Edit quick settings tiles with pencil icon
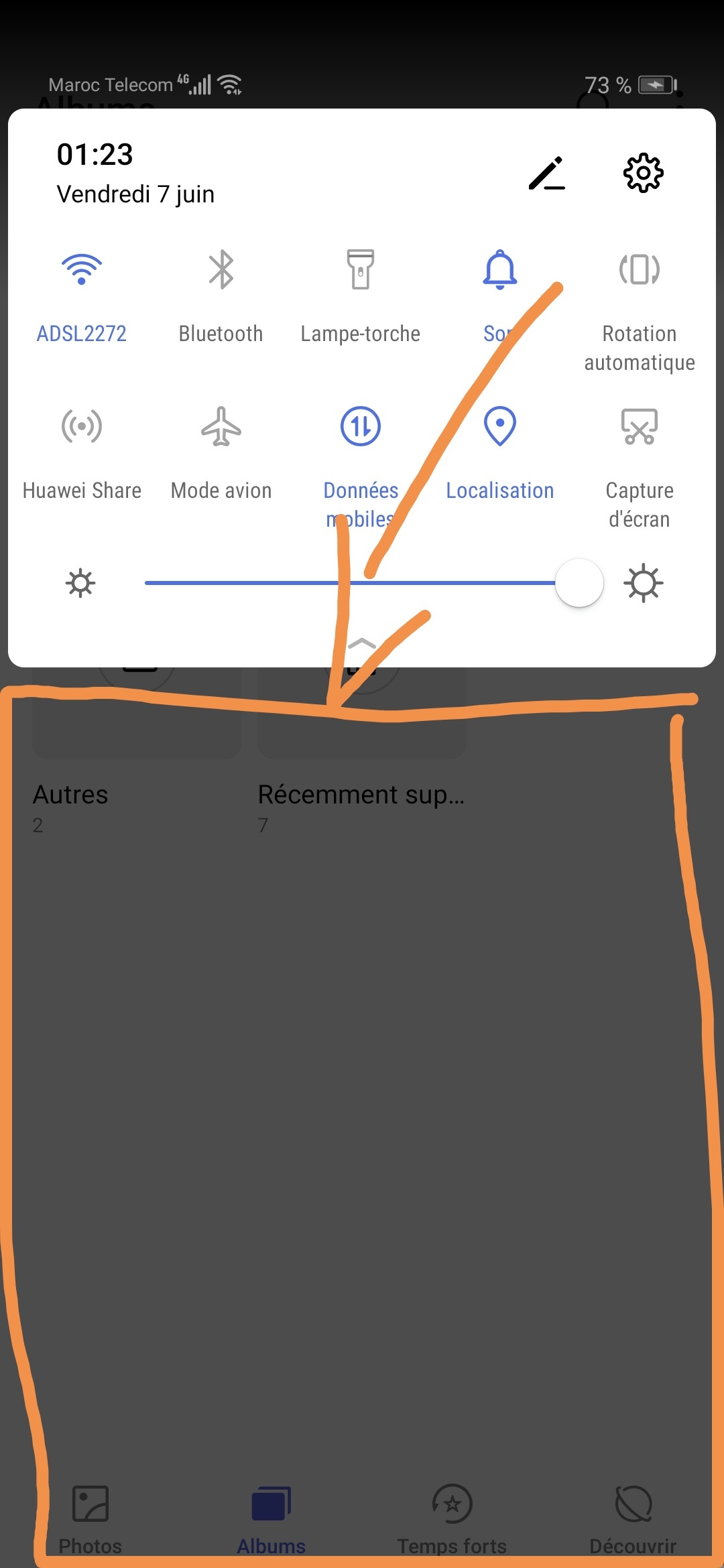The height and width of the screenshot is (1568, 724). [x=547, y=174]
